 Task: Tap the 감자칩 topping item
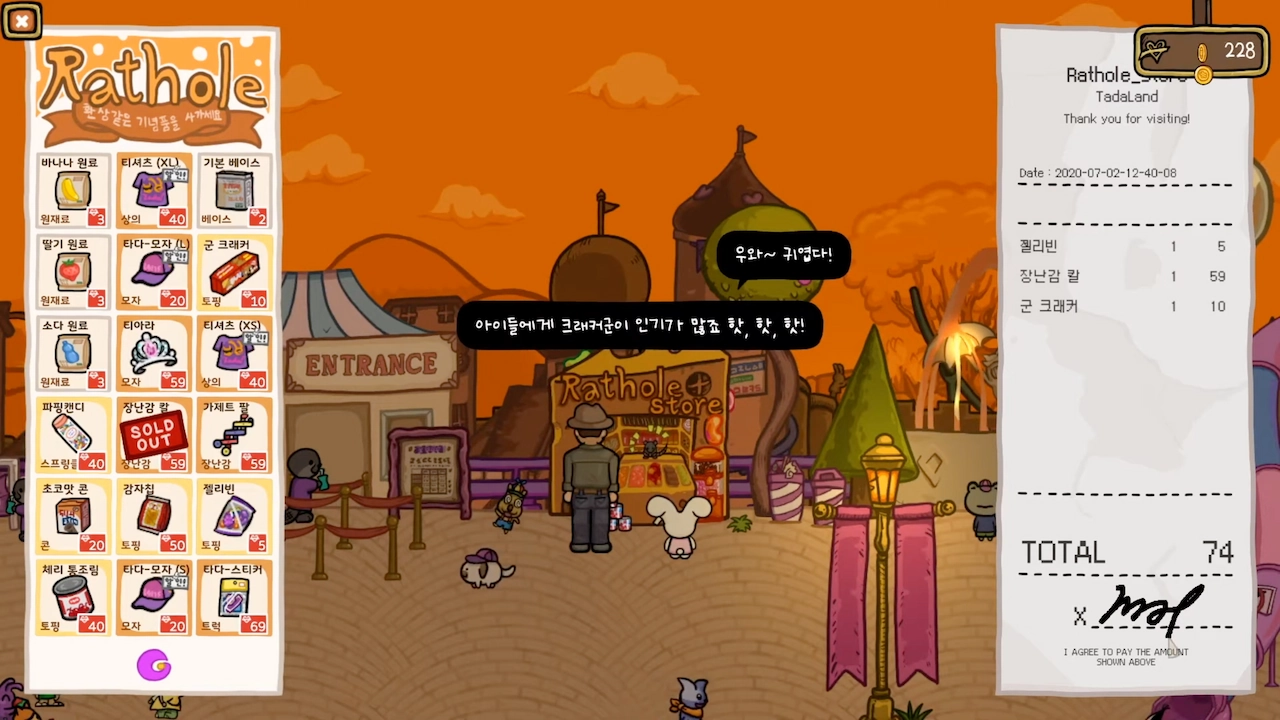pyautogui.click(x=154, y=516)
